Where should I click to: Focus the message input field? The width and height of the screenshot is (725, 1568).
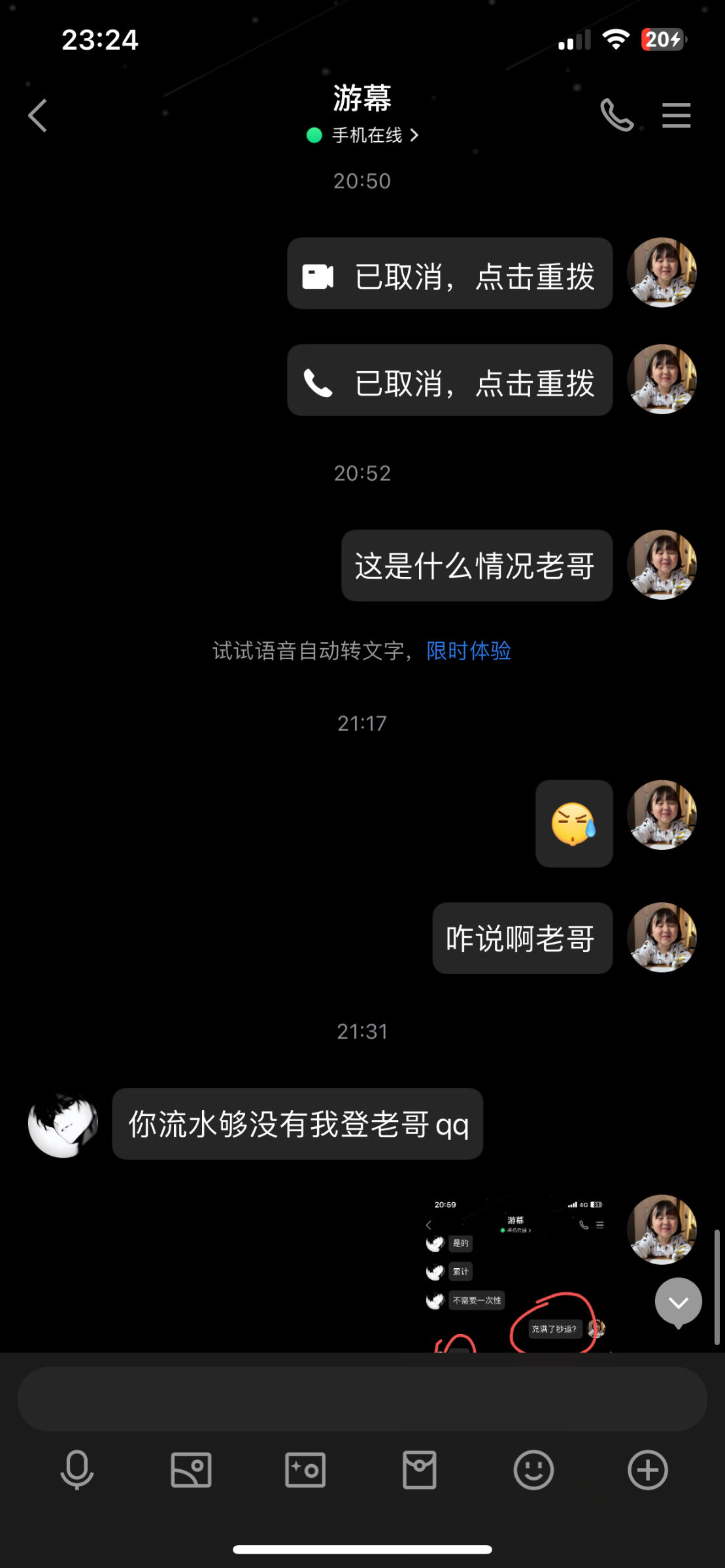point(362,1399)
